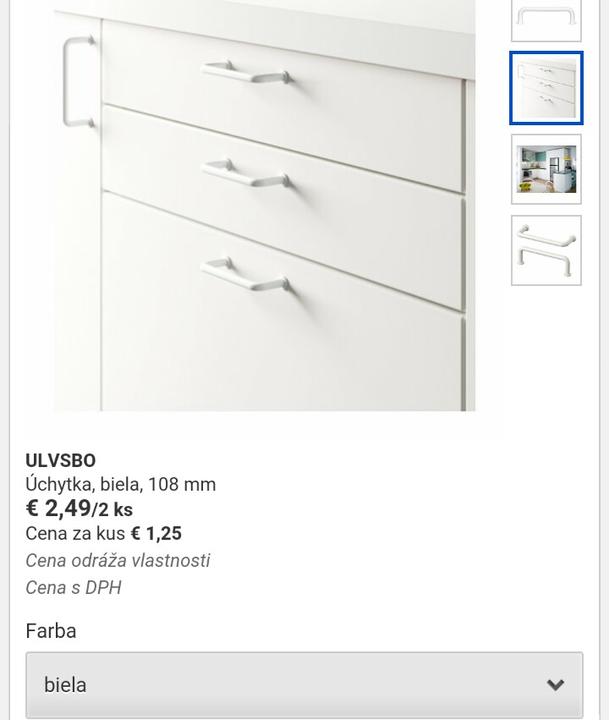Select the single handle thumbnail image
The height and width of the screenshot is (720, 609).
click(546, 19)
